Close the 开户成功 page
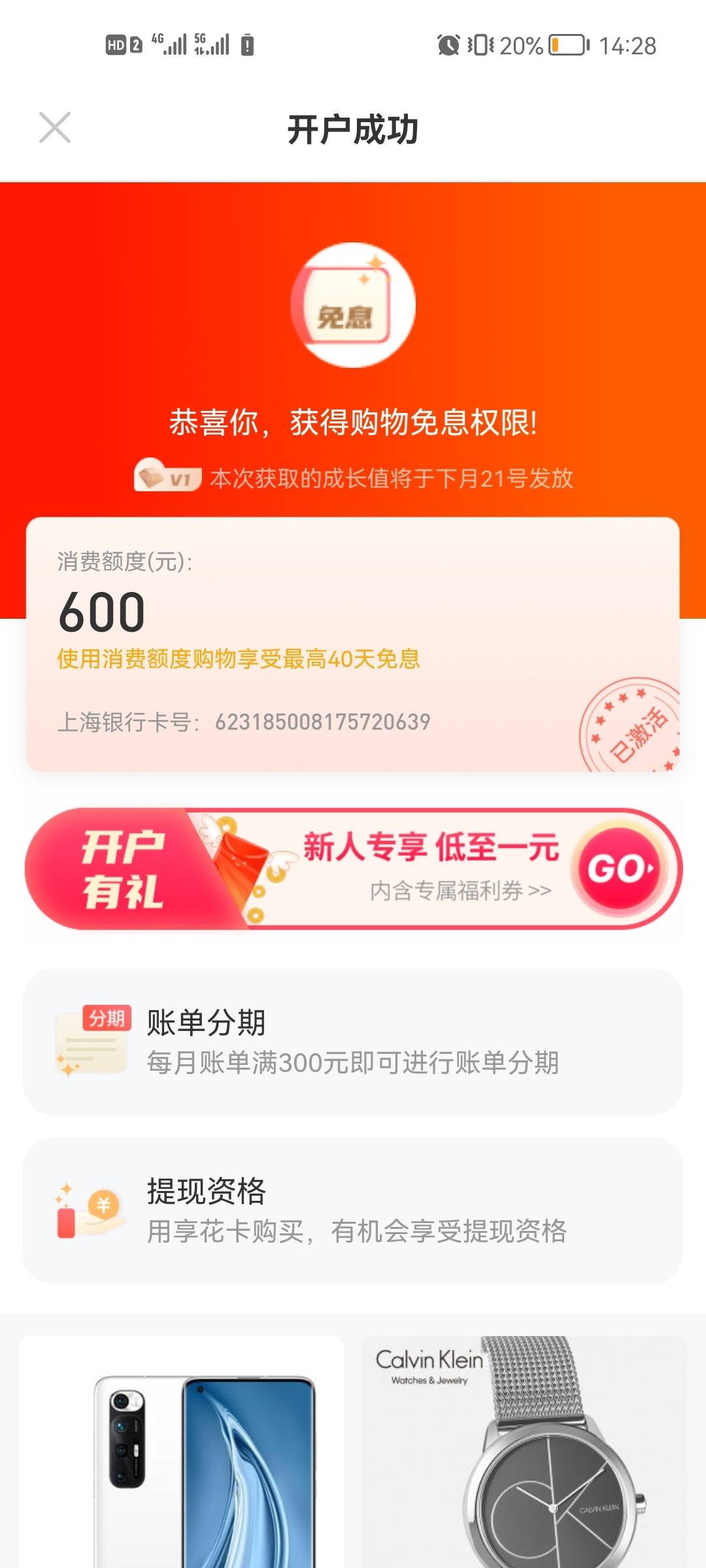Viewport: 706px width, 1568px height. pyautogui.click(x=55, y=127)
